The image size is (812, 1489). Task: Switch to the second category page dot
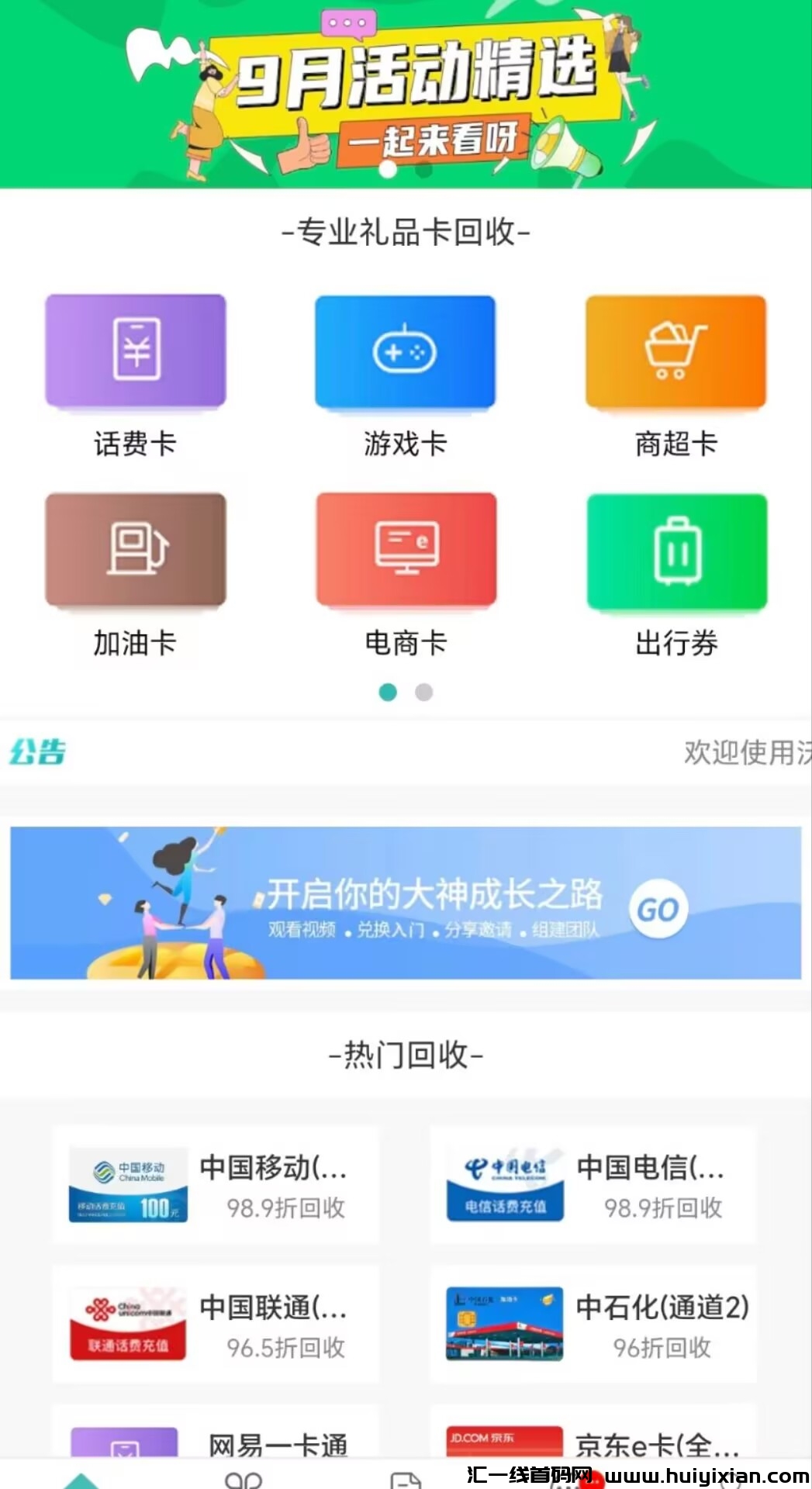(423, 692)
